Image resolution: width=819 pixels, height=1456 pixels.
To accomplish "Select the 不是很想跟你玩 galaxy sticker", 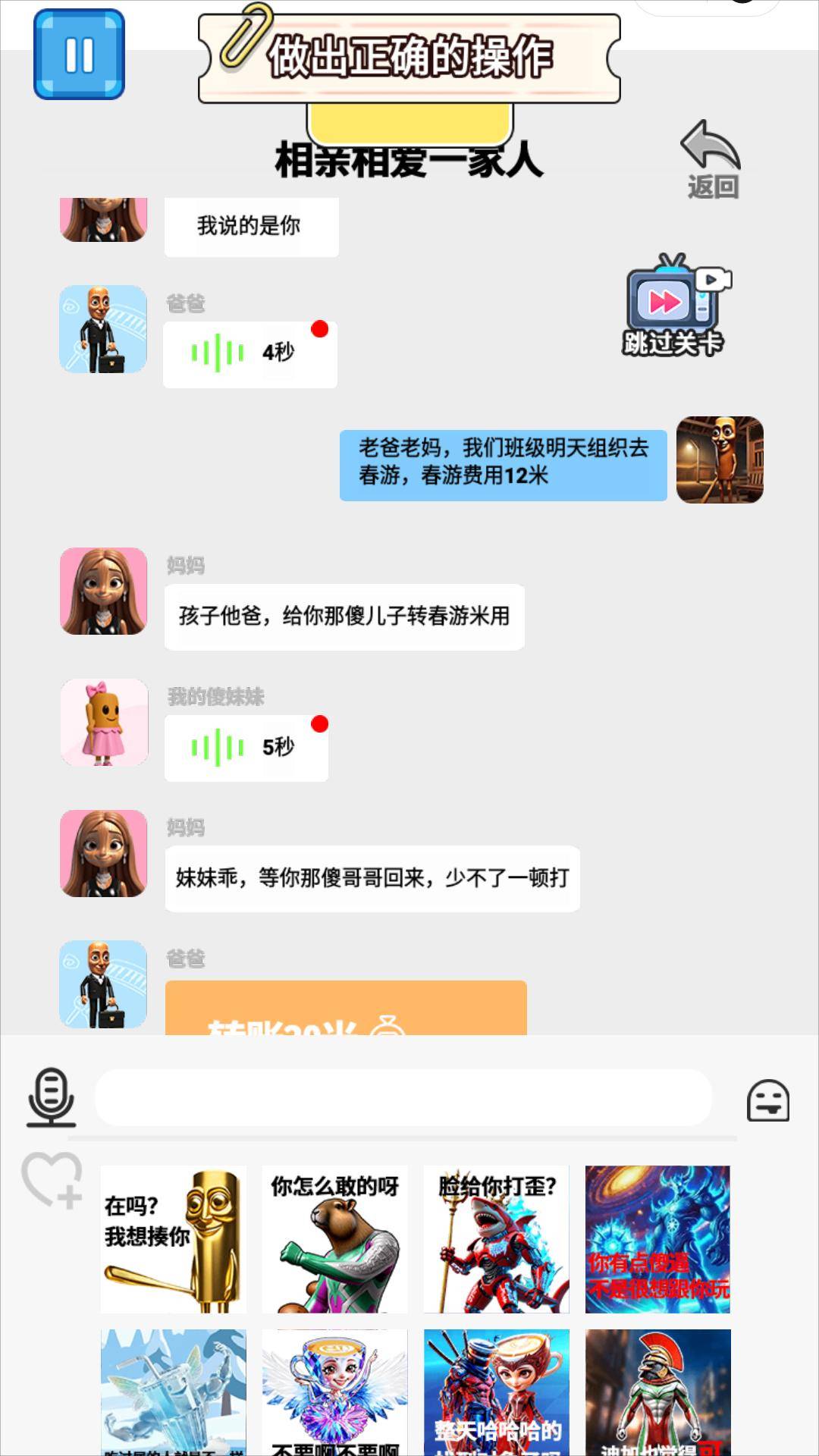I will pos(657,1238).
